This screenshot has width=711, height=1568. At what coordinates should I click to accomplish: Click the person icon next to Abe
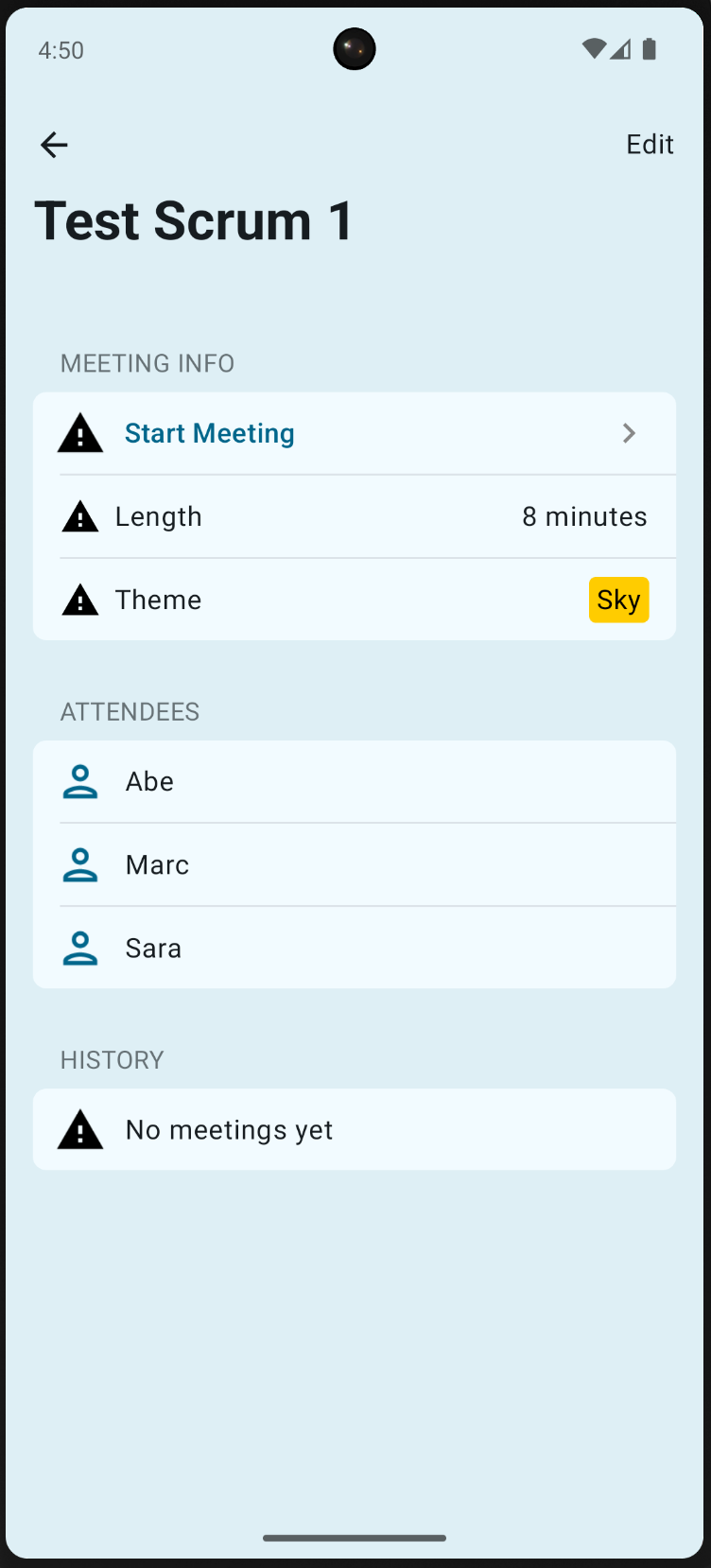80,781
